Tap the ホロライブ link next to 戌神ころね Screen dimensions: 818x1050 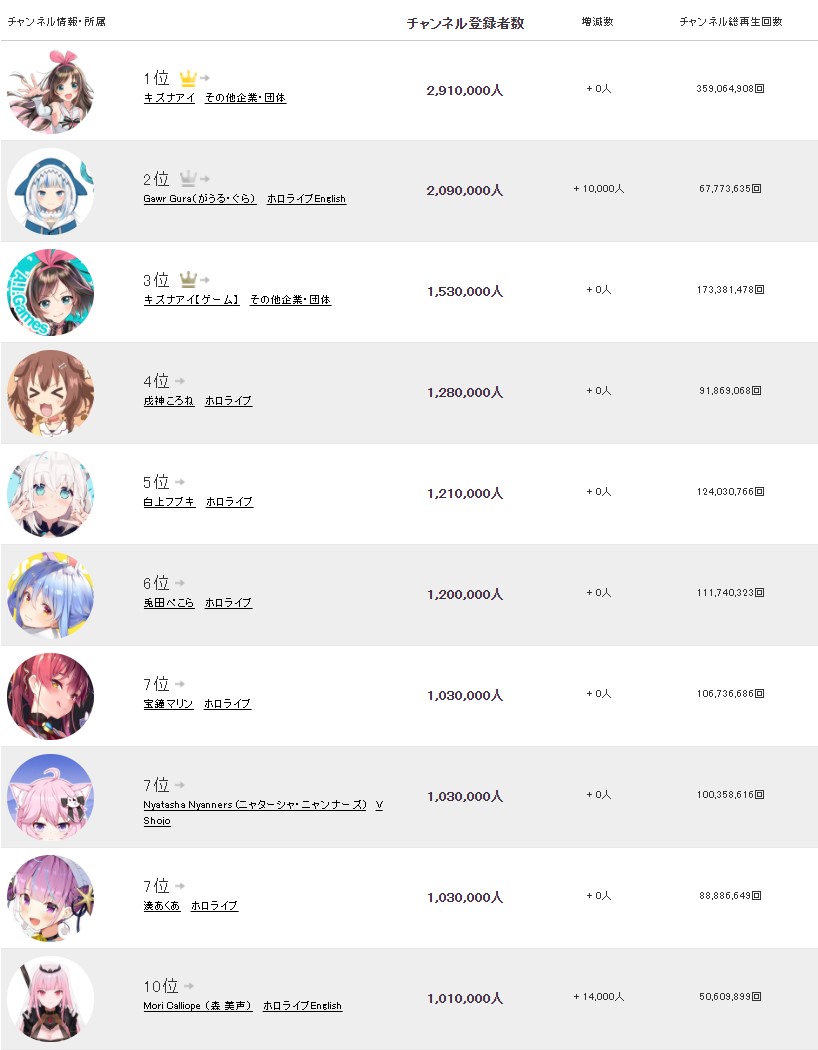[x=228, y=401]
